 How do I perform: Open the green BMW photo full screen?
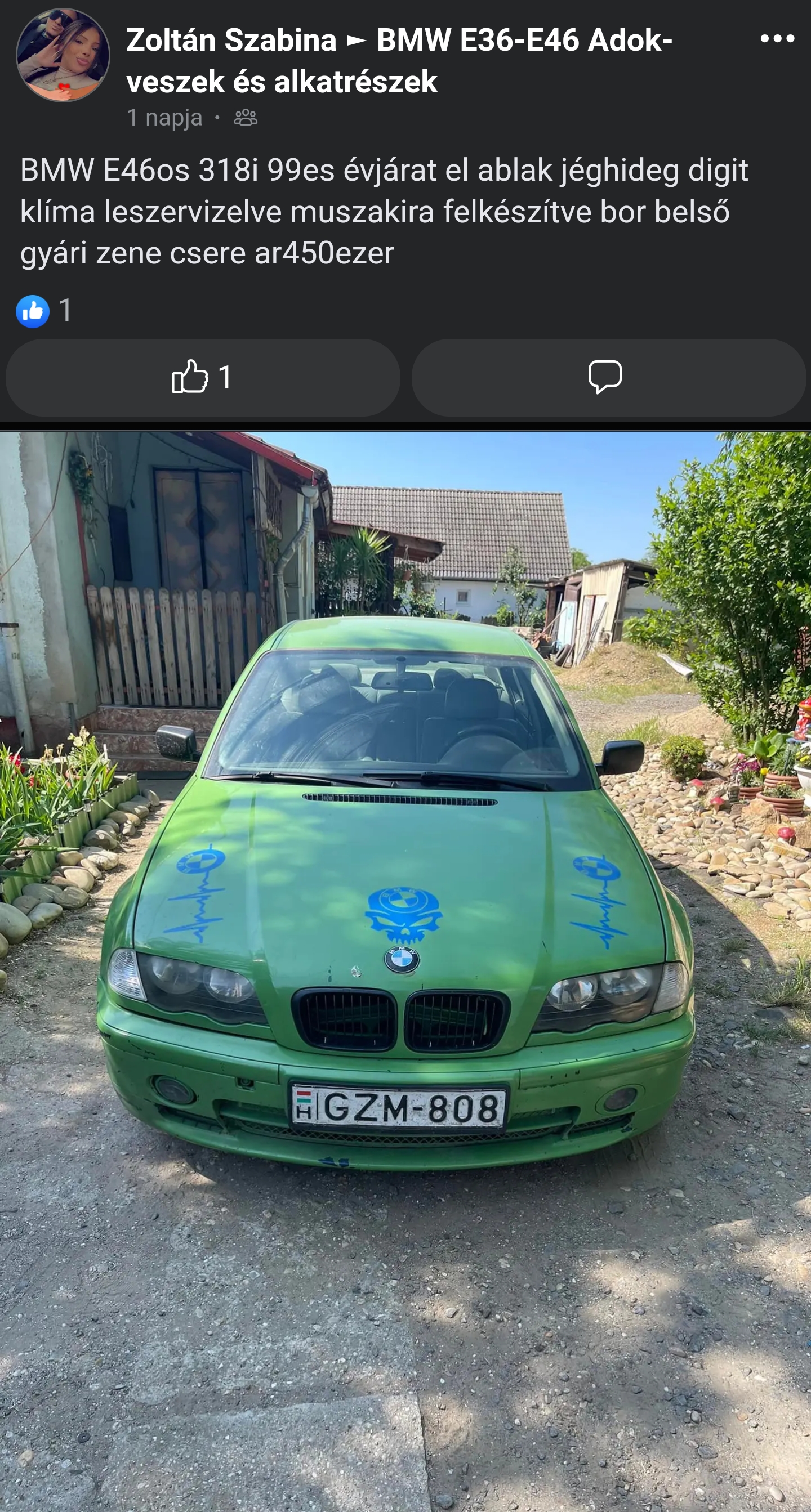(x=405, y=972)
